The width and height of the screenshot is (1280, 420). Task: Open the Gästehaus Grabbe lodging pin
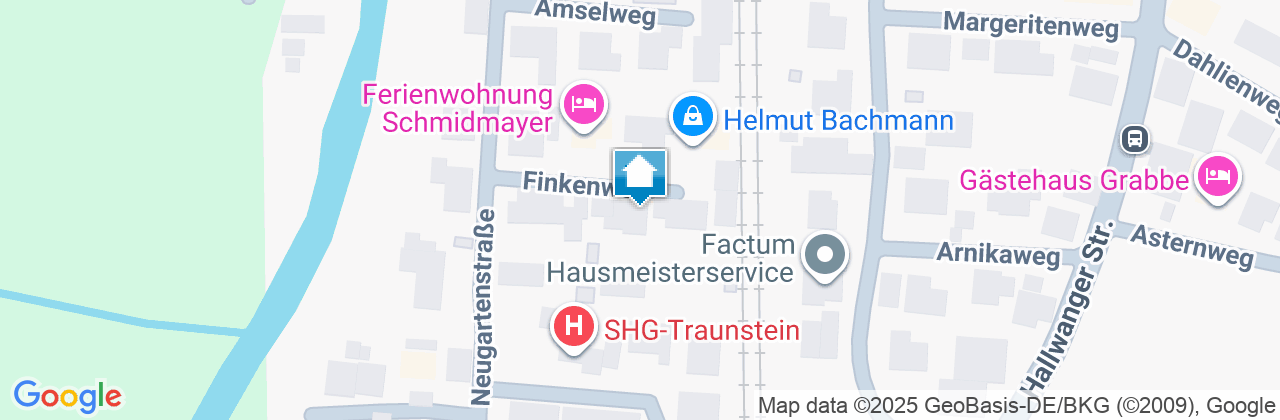pos(1216,178)
